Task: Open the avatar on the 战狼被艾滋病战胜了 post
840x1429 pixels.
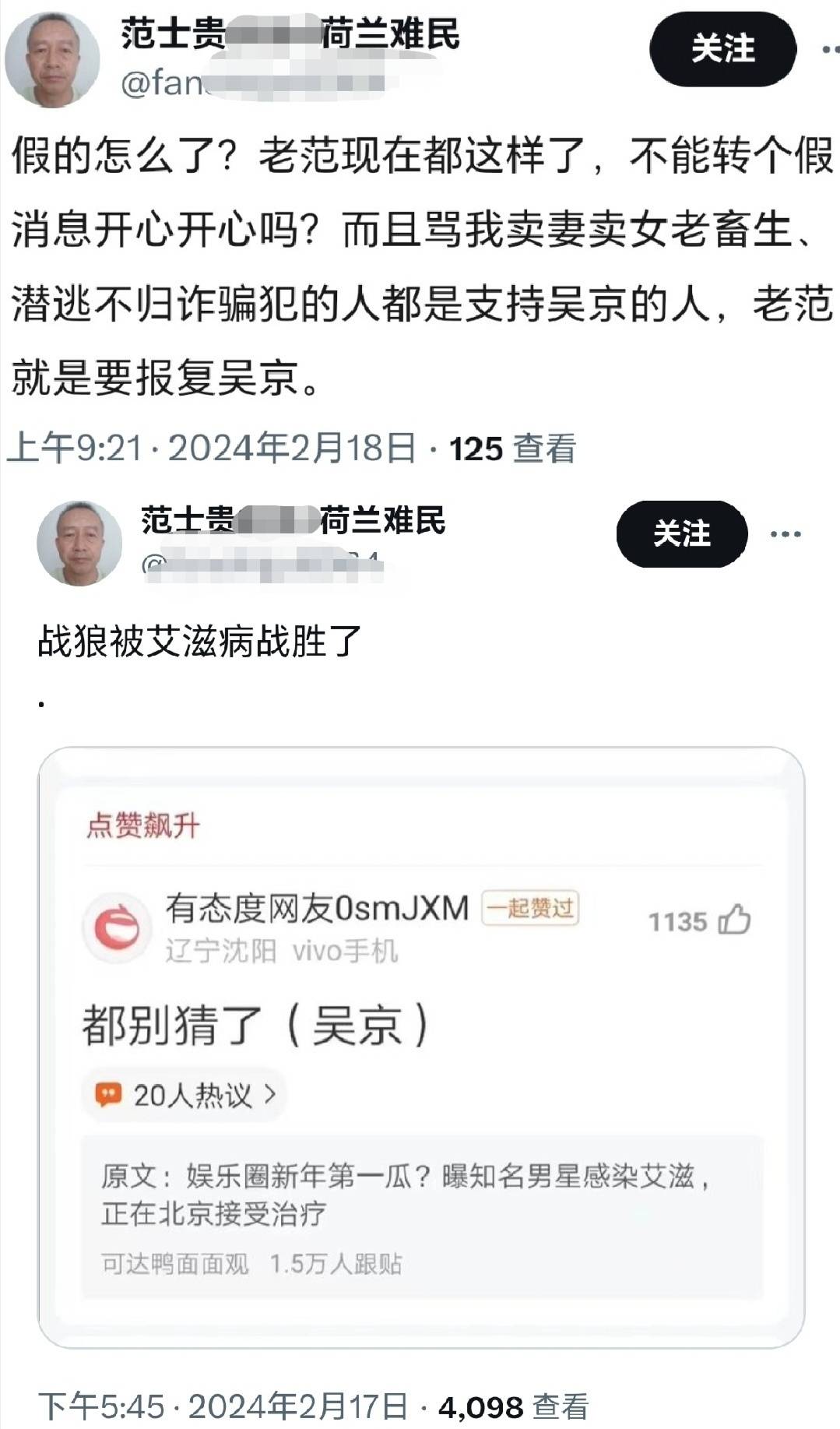Action: tap(79, 543)
